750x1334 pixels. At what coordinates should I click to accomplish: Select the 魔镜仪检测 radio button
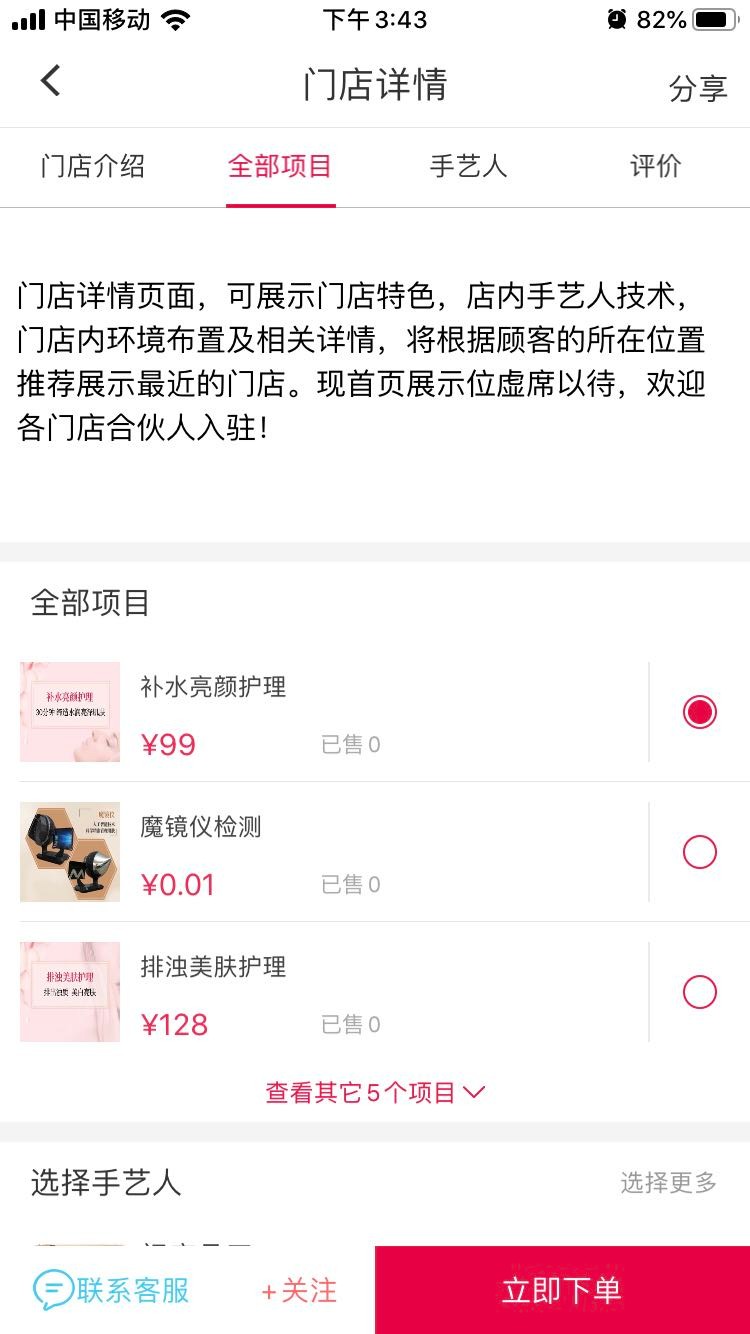point(699,852)
